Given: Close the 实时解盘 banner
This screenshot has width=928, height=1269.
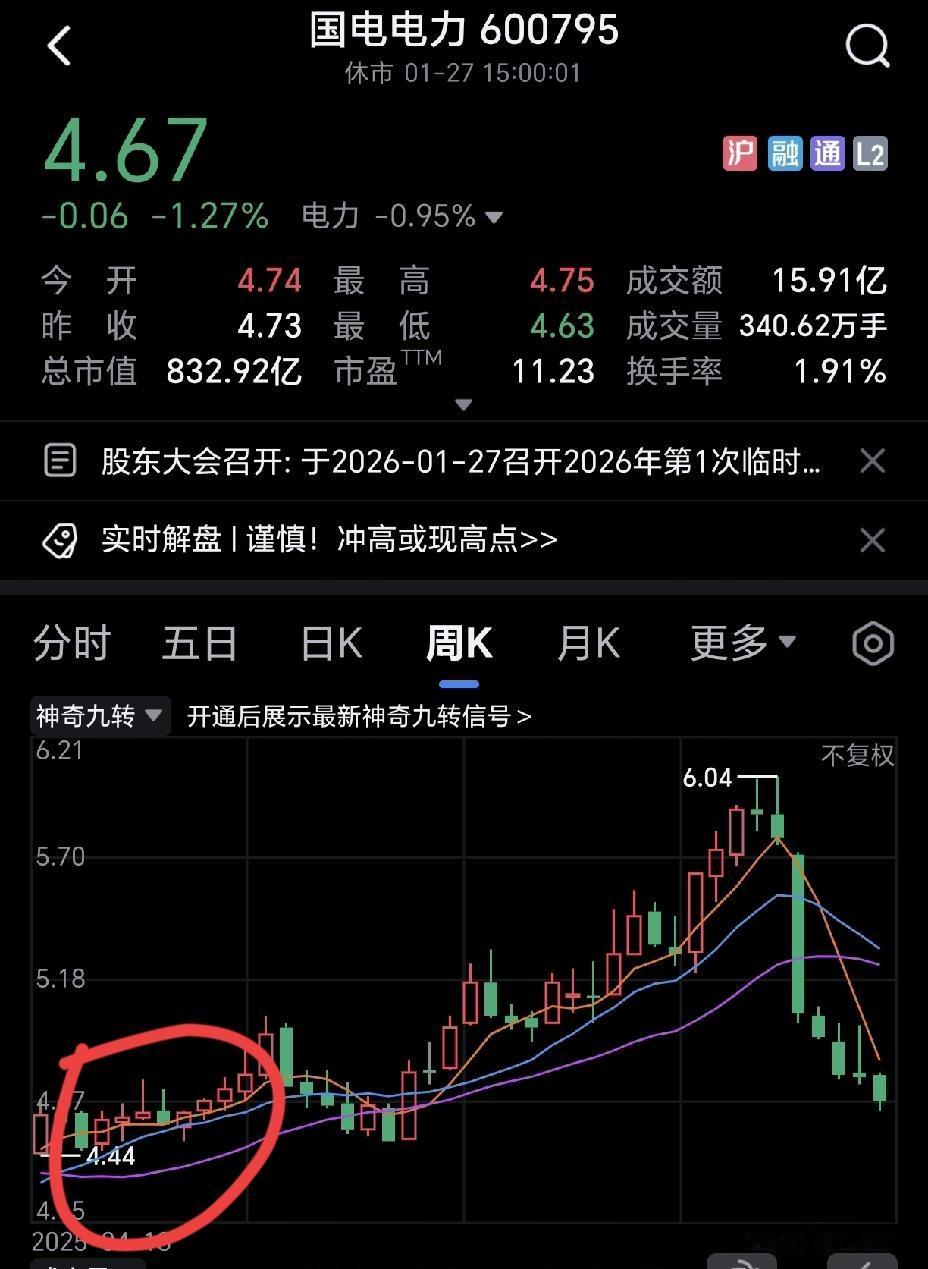Looking at the screenshot, I should point(871,540).
